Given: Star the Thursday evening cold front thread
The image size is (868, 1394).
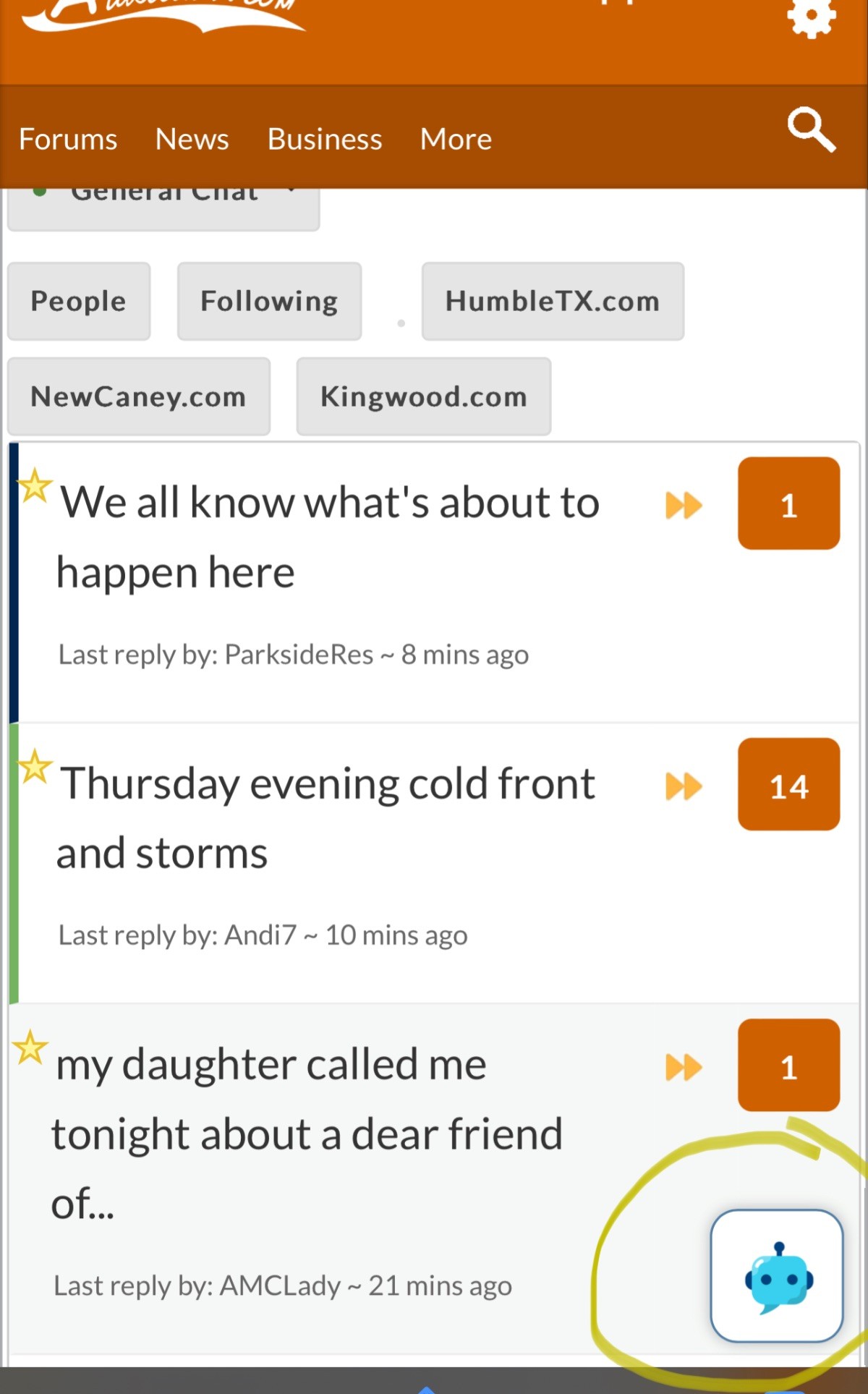Looking at the screenshot, I should pyautogui.click(x=34, y=767).
